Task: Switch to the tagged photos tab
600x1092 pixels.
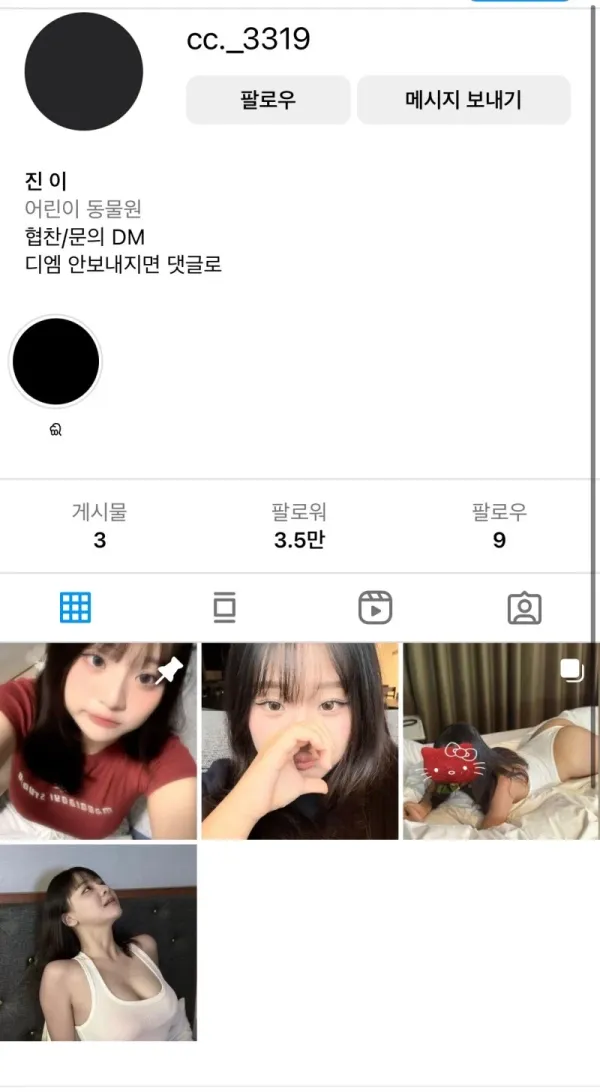Action: (x=524, y=607)
